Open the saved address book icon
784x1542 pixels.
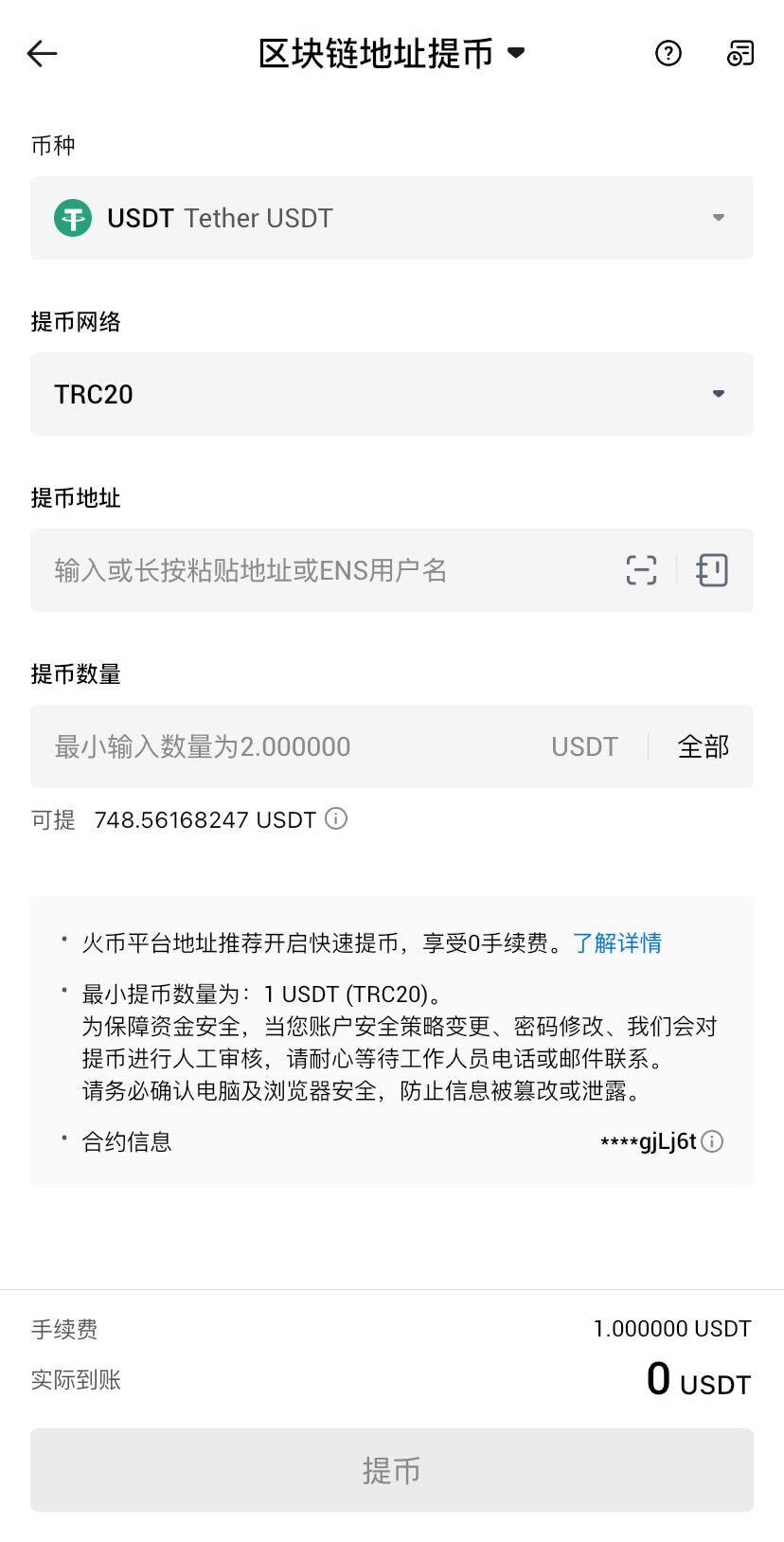click(712, 570)
